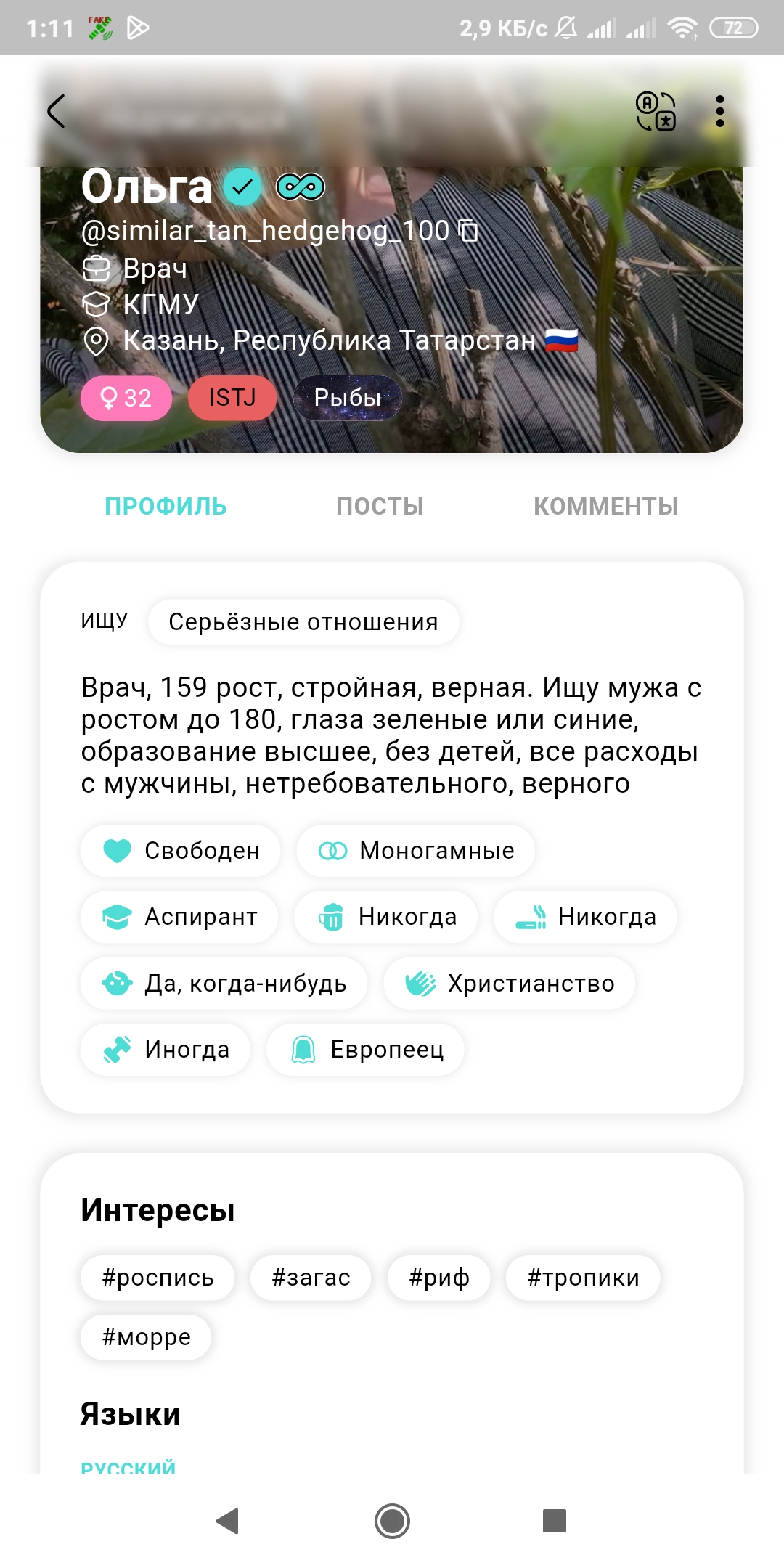Screen dimensions: 784x1568
Task: Open the #роспись interest tag
Action: coord(158,1278)
